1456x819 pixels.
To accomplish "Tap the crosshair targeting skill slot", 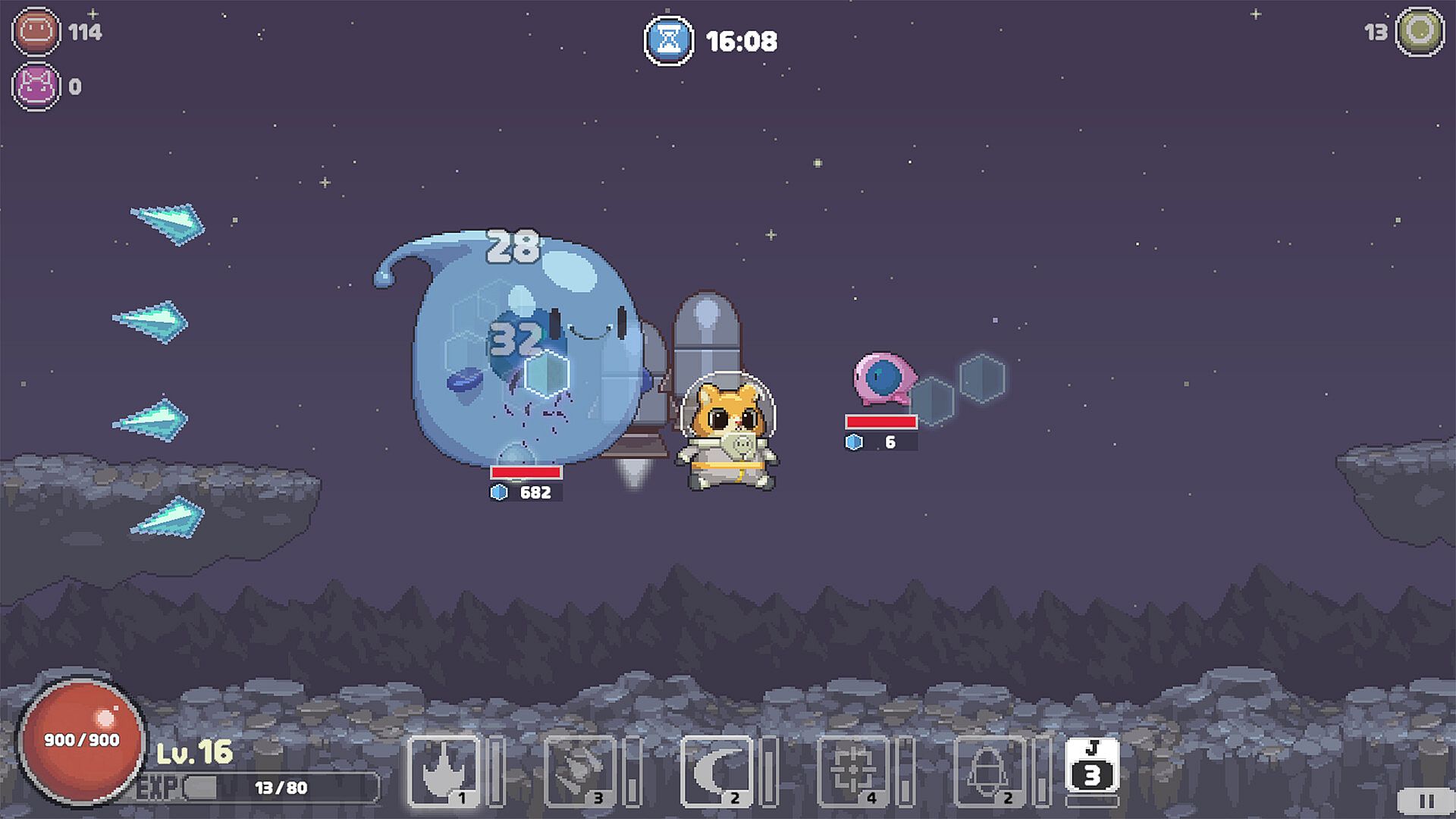I will [853, 771].
